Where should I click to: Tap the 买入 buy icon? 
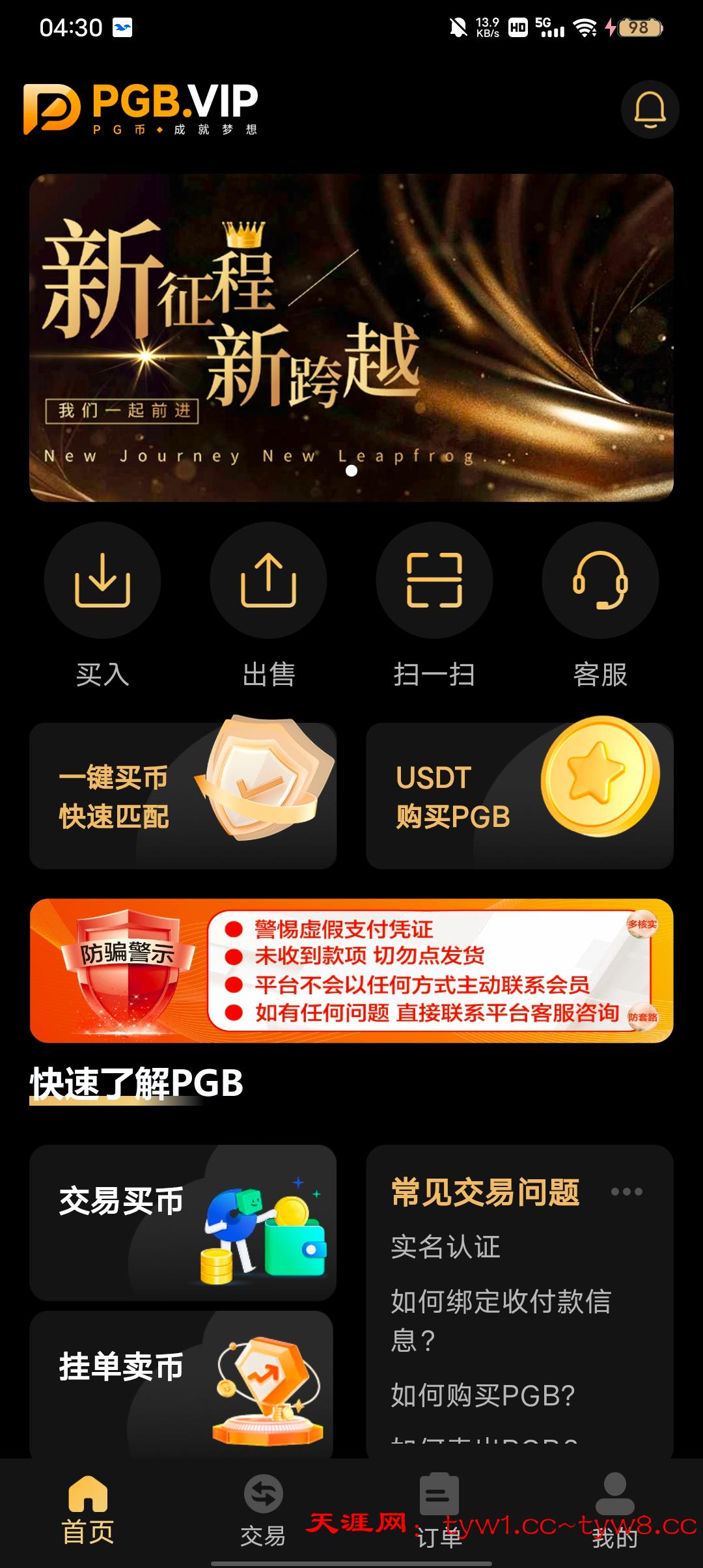tap(102, 580)
